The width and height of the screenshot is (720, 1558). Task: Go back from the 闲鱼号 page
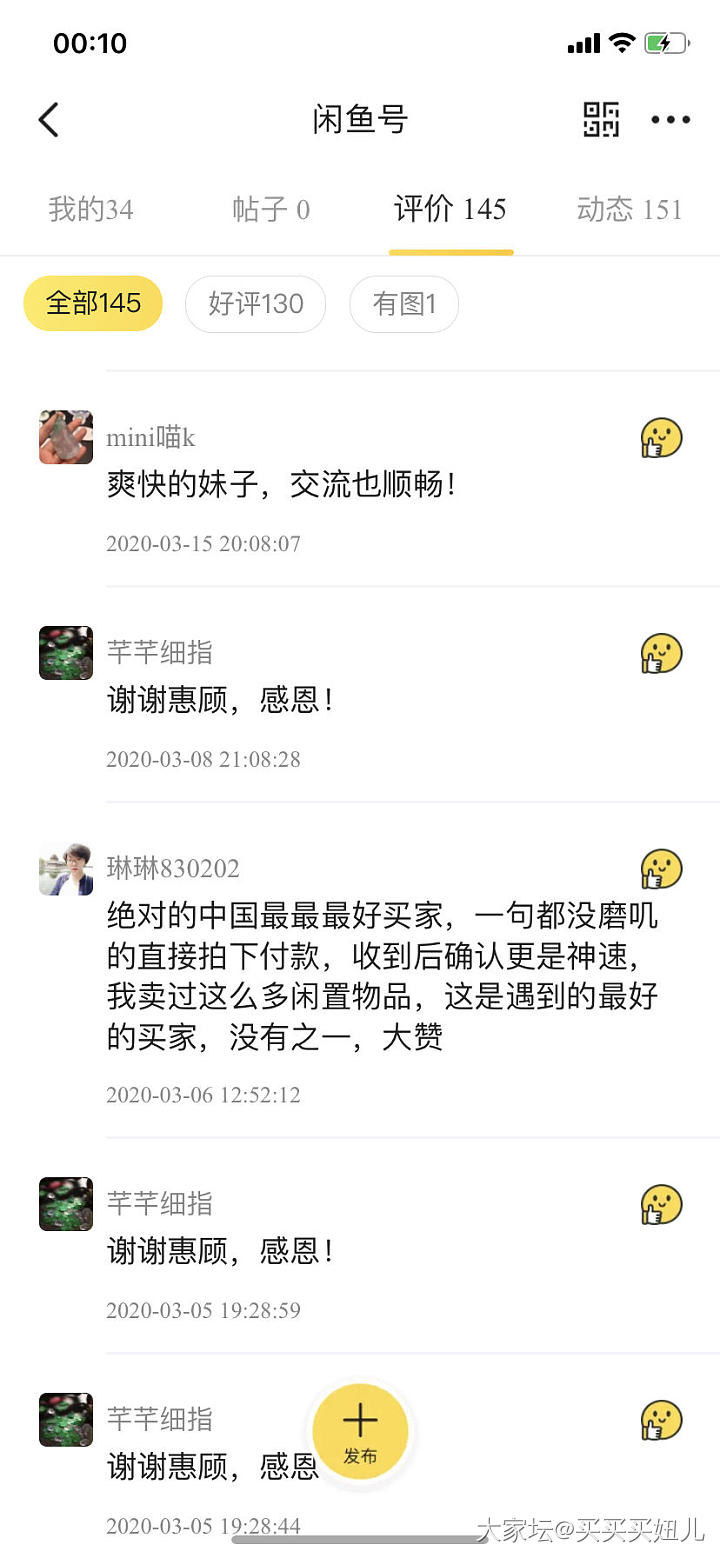click(49, 120)
